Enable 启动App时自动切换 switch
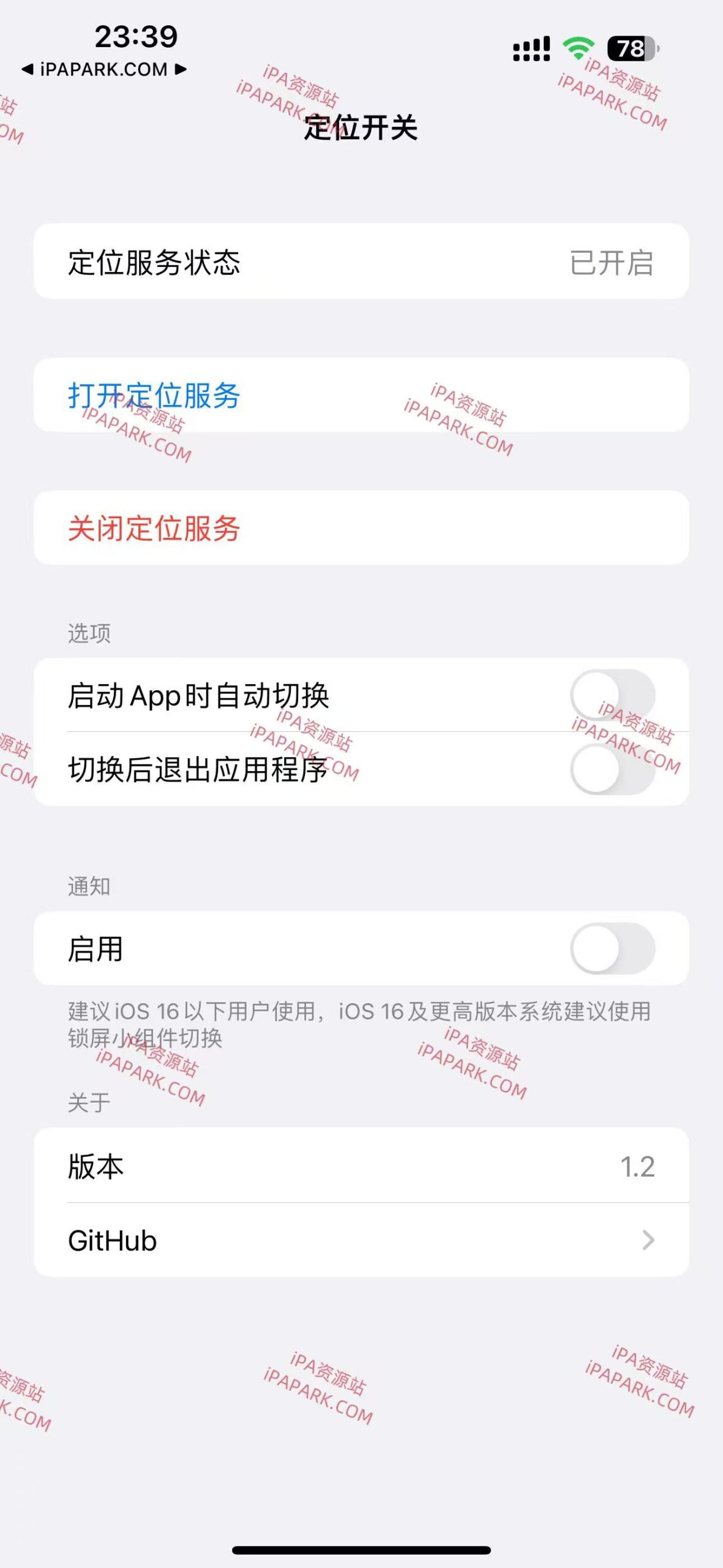 tap(613, 694)
